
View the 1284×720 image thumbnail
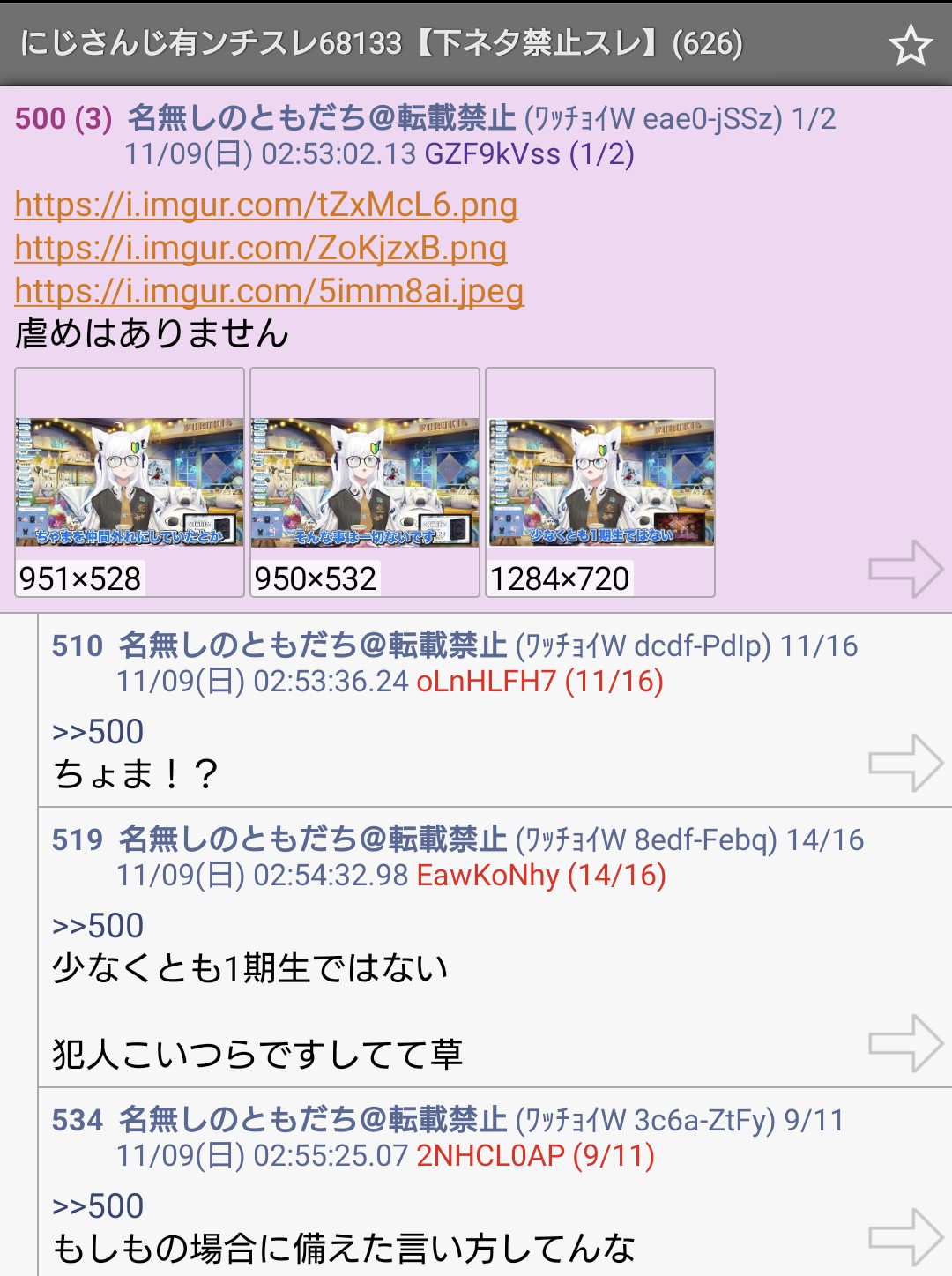[600, 481]
